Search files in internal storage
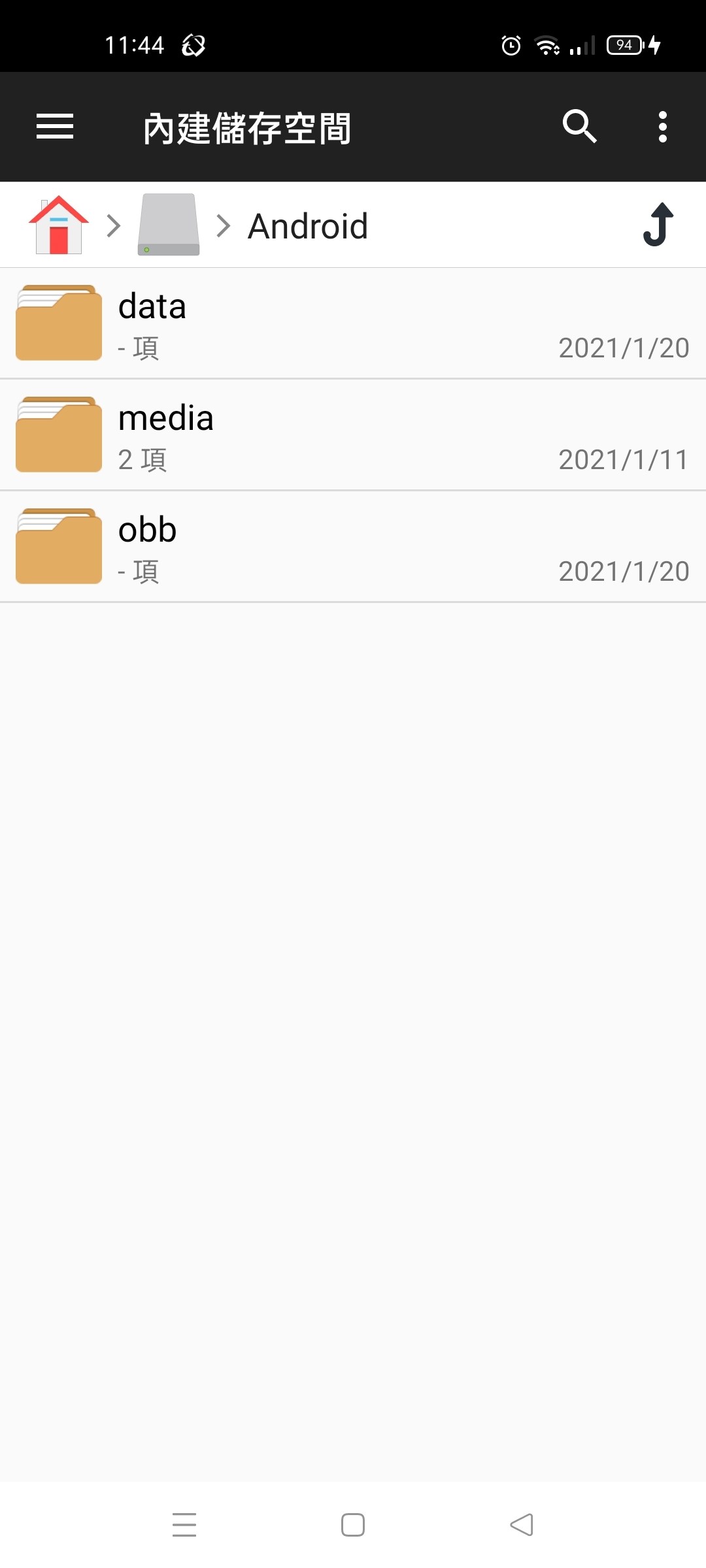 tap(579, 126)
